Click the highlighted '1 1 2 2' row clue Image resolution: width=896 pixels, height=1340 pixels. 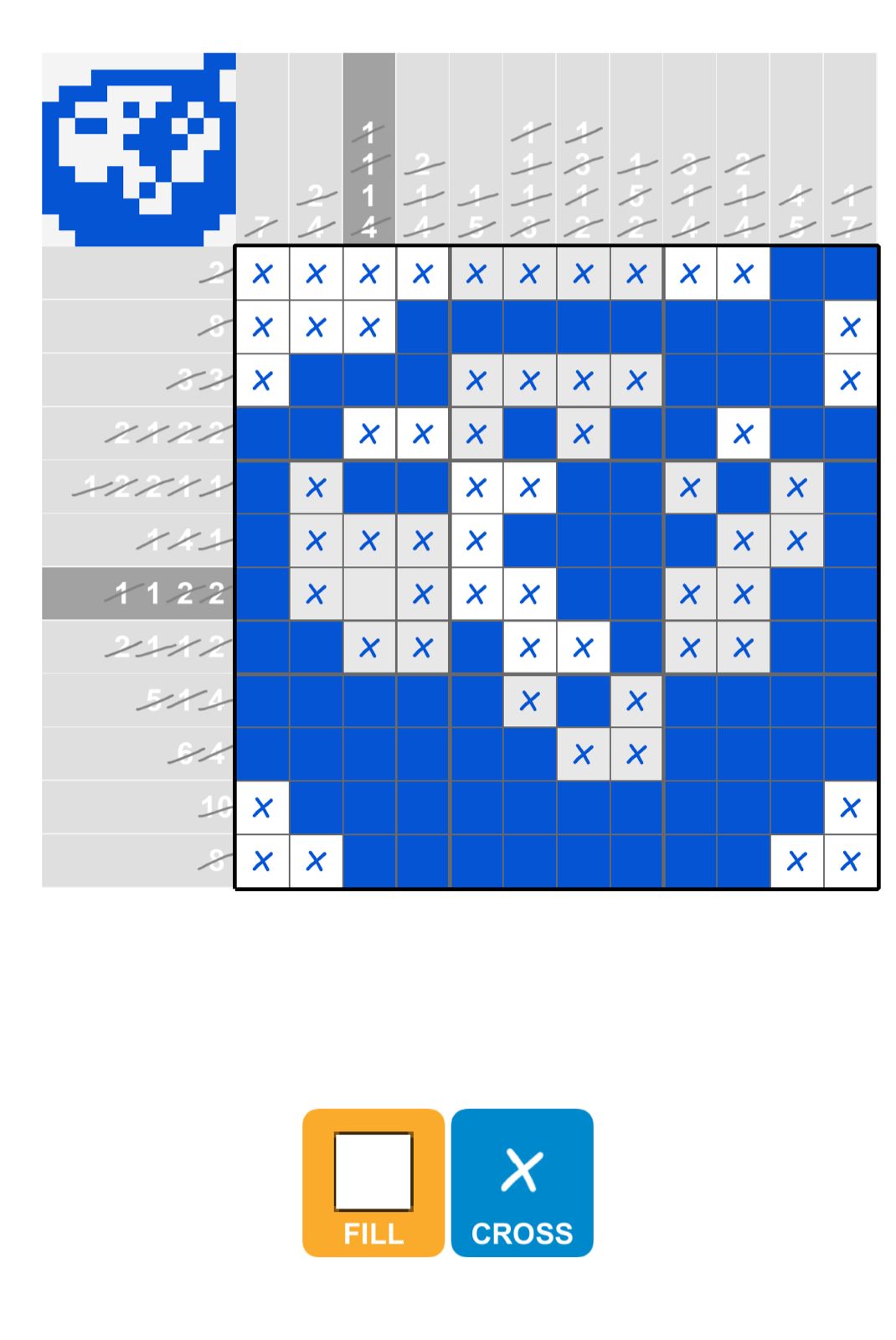[167, 595]
